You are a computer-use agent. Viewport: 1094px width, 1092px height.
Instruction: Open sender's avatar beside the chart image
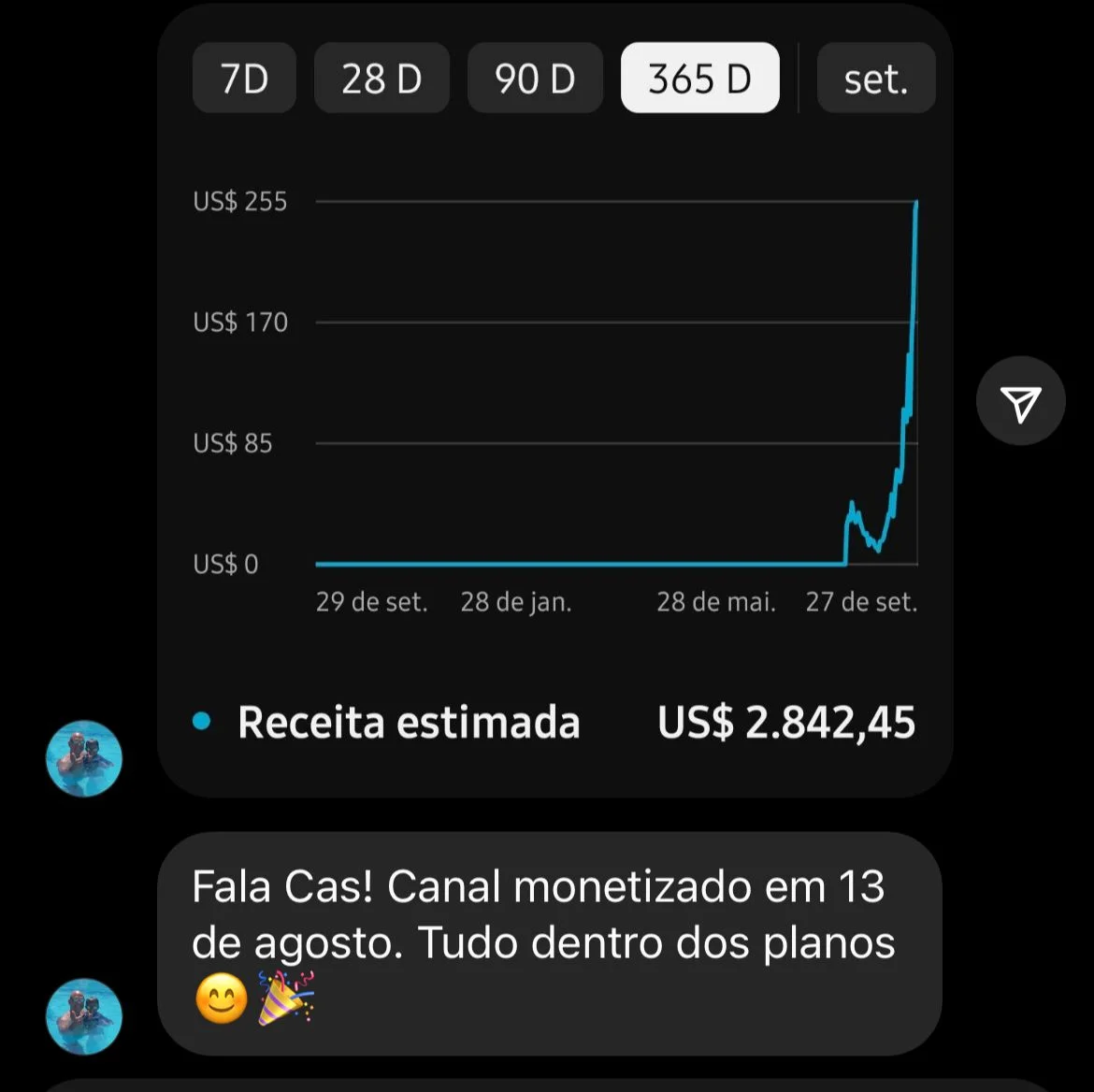point(84,758)
